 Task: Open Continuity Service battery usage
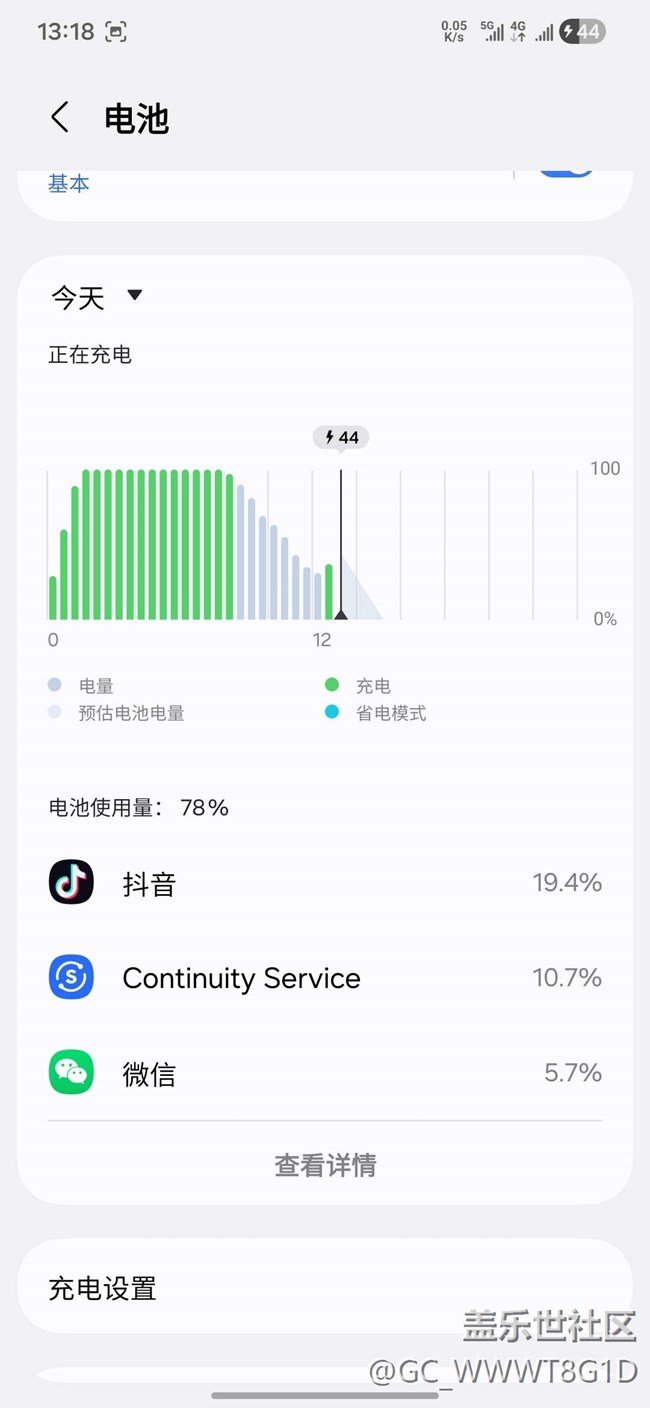pos(325,978)
